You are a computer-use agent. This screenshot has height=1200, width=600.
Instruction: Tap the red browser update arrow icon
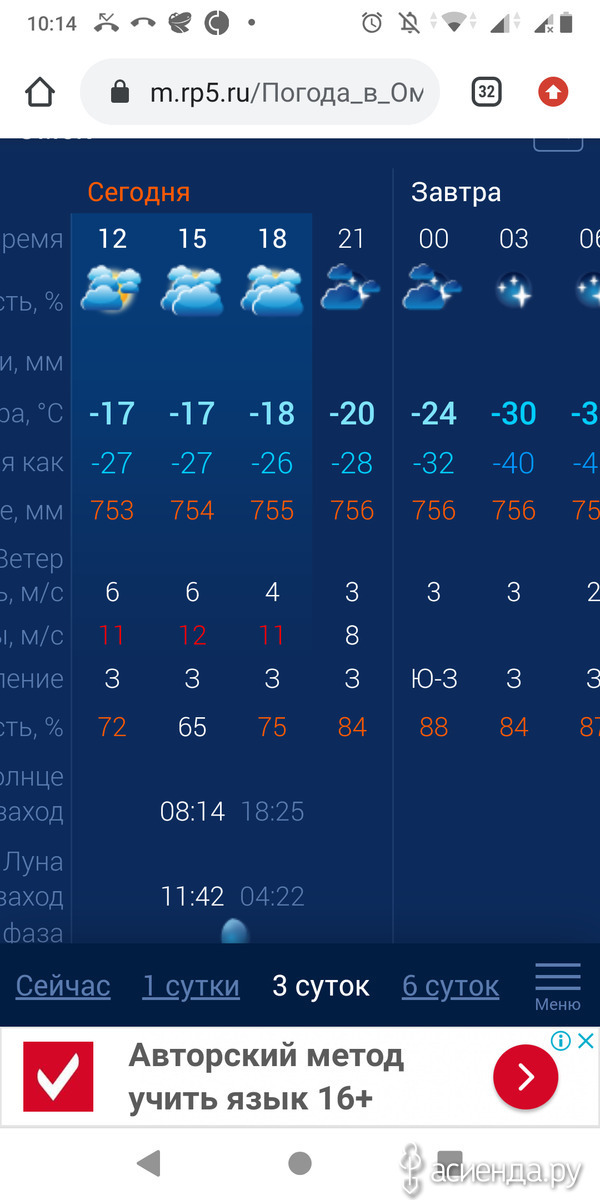click(x=553, y=93)
